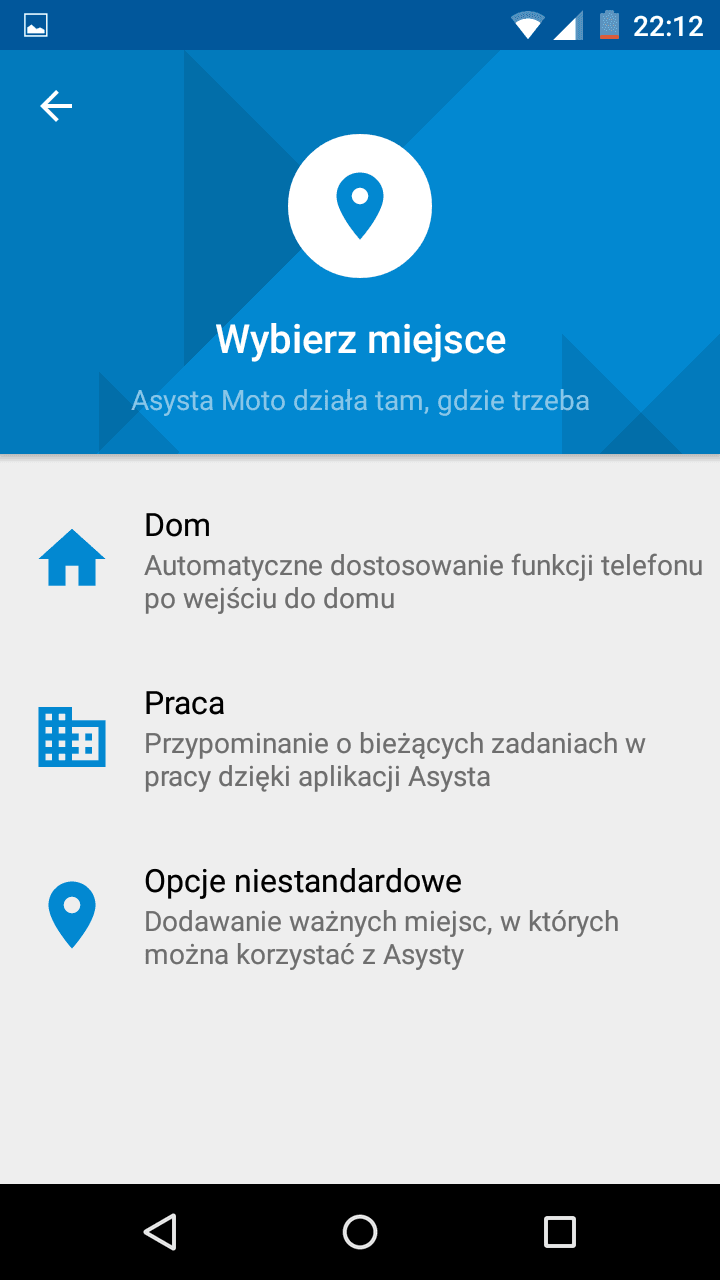Image resolution: width=720 pixels, height=1280 pixels.
Task: Open the recent apps view
Action: [560, 1232]
